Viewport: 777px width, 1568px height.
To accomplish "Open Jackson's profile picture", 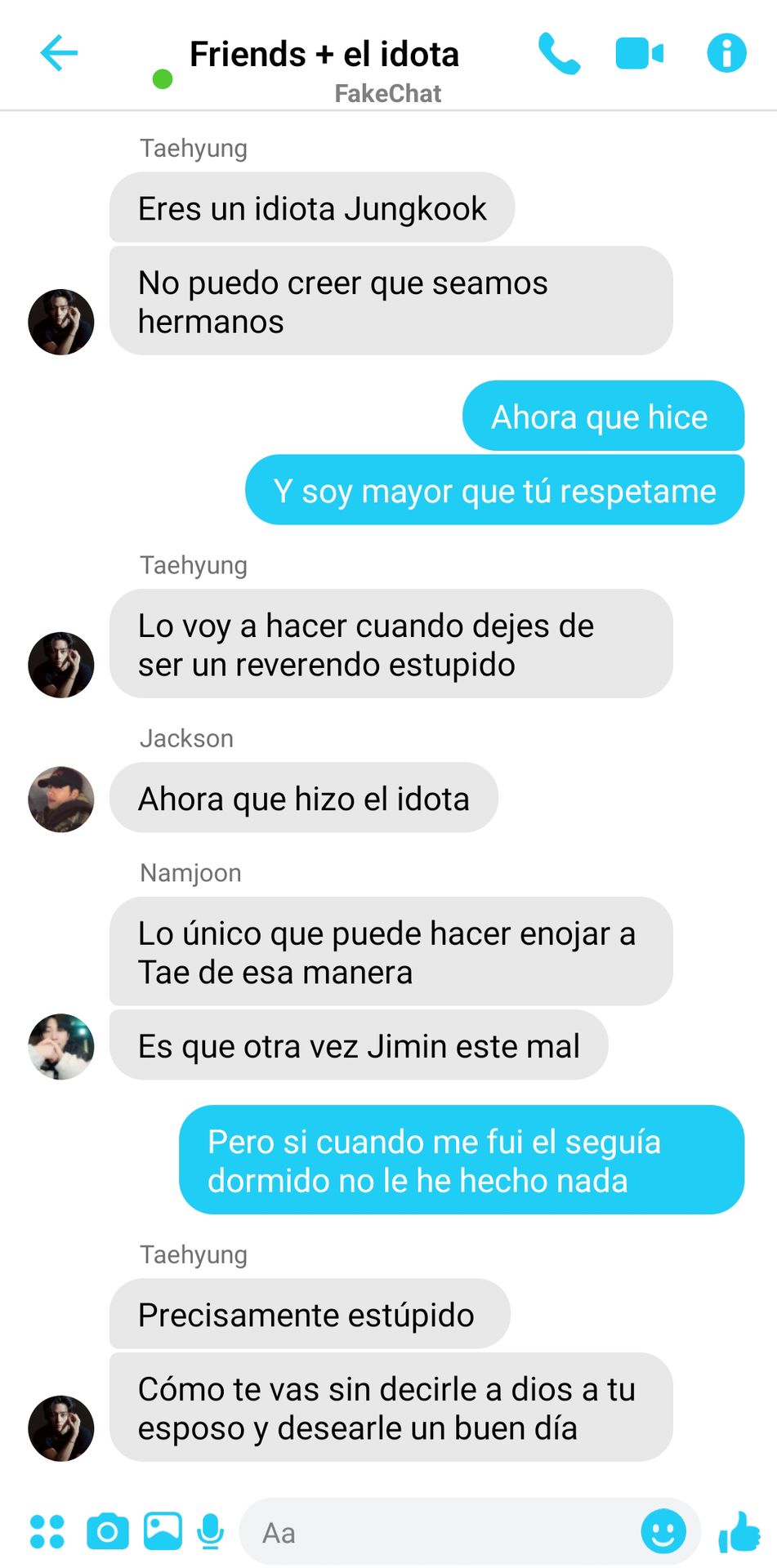I will coord(61,800).
